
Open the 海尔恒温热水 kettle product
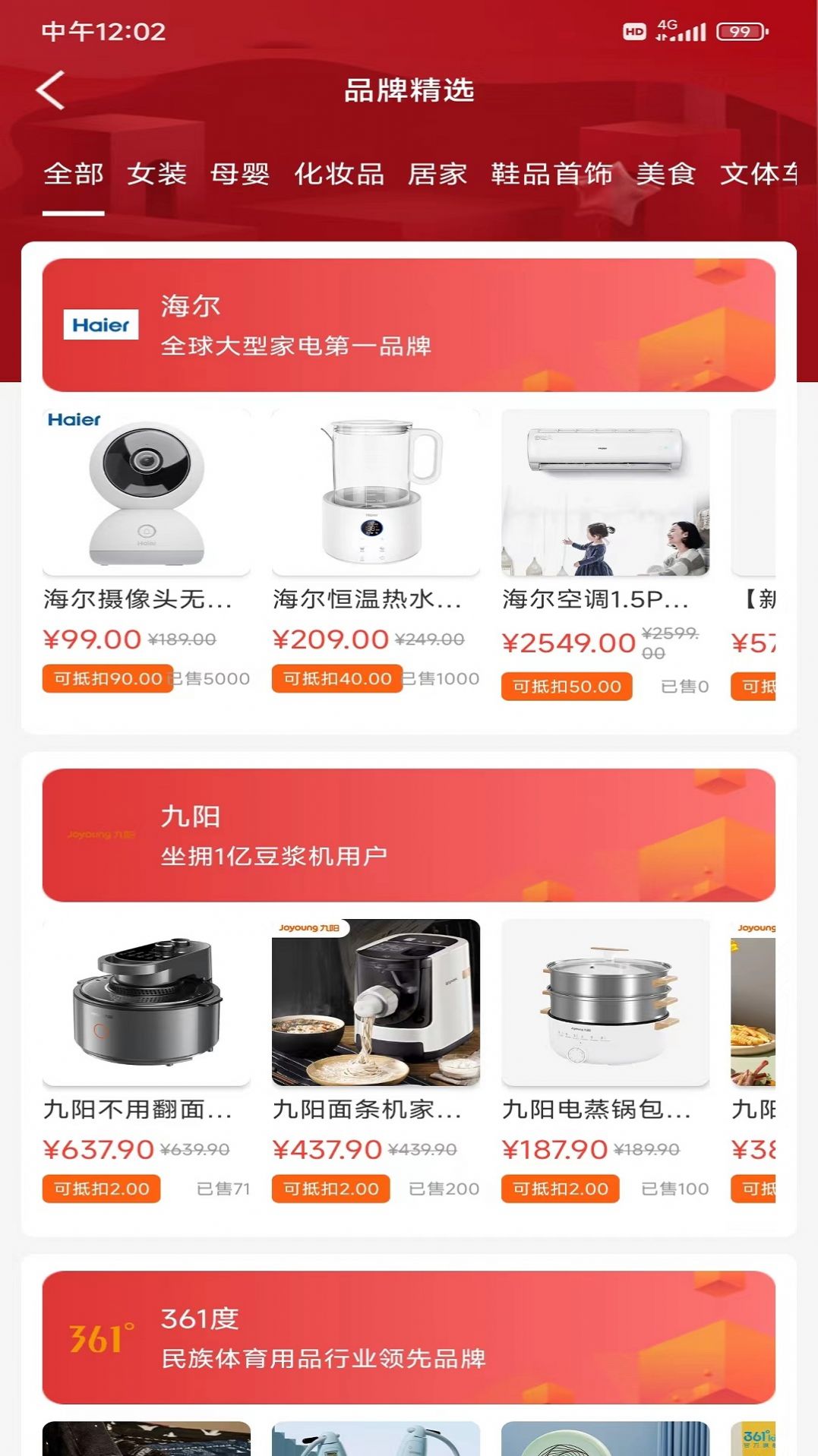tap(376, 494)
